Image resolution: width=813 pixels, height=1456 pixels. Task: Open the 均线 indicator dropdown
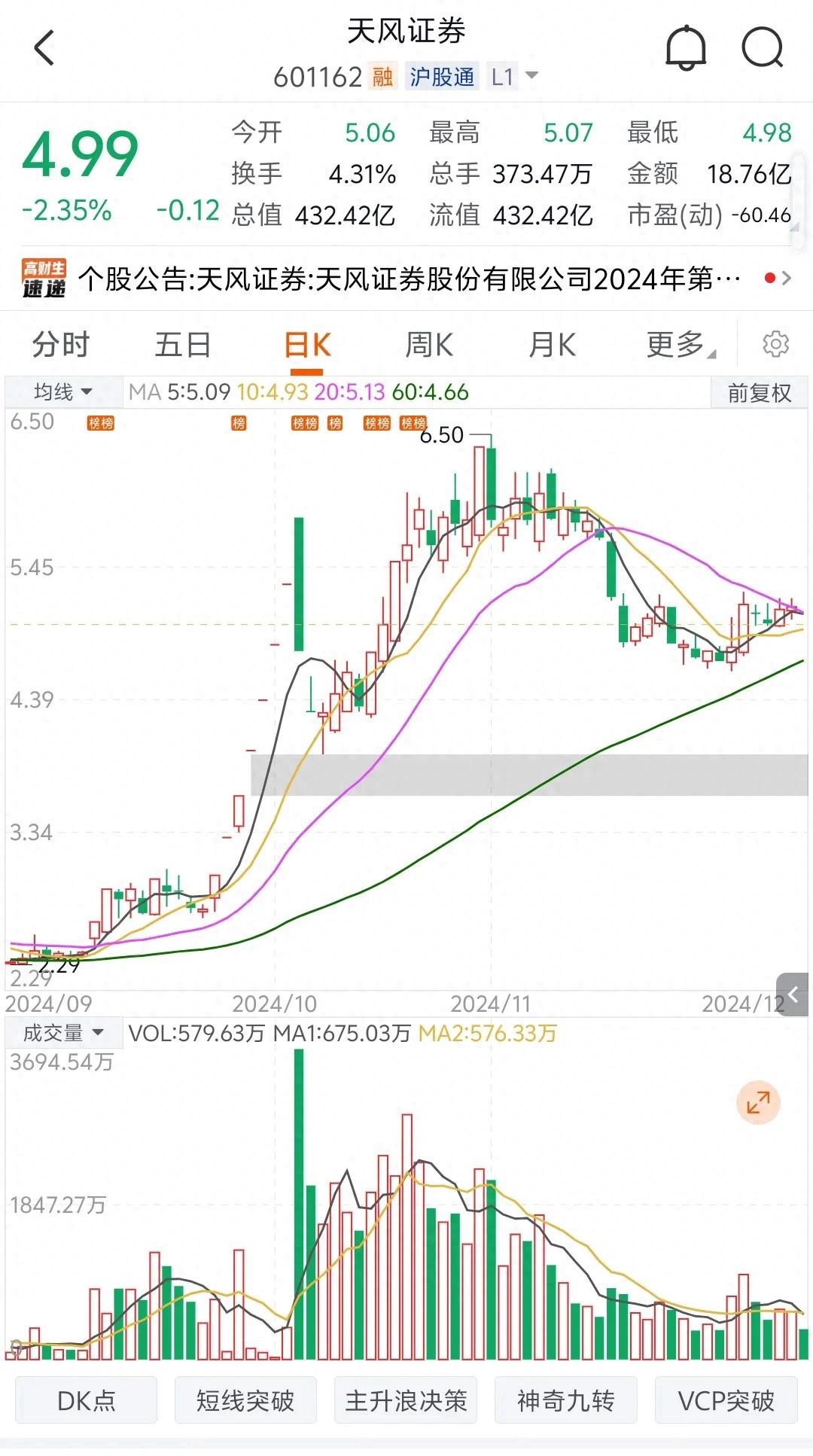[x=63, y=392]
